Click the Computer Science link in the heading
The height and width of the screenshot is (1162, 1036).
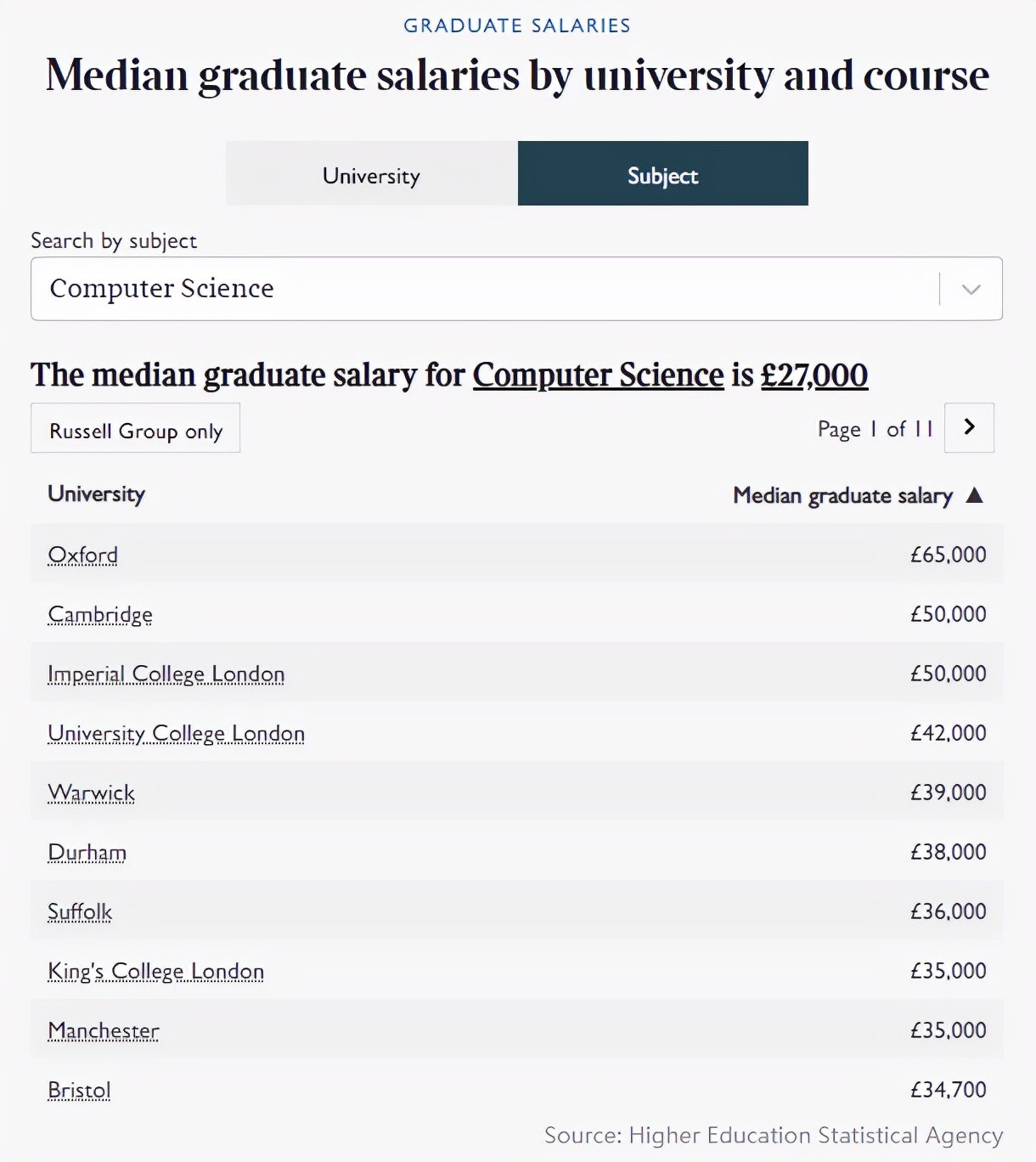point(597,375)
